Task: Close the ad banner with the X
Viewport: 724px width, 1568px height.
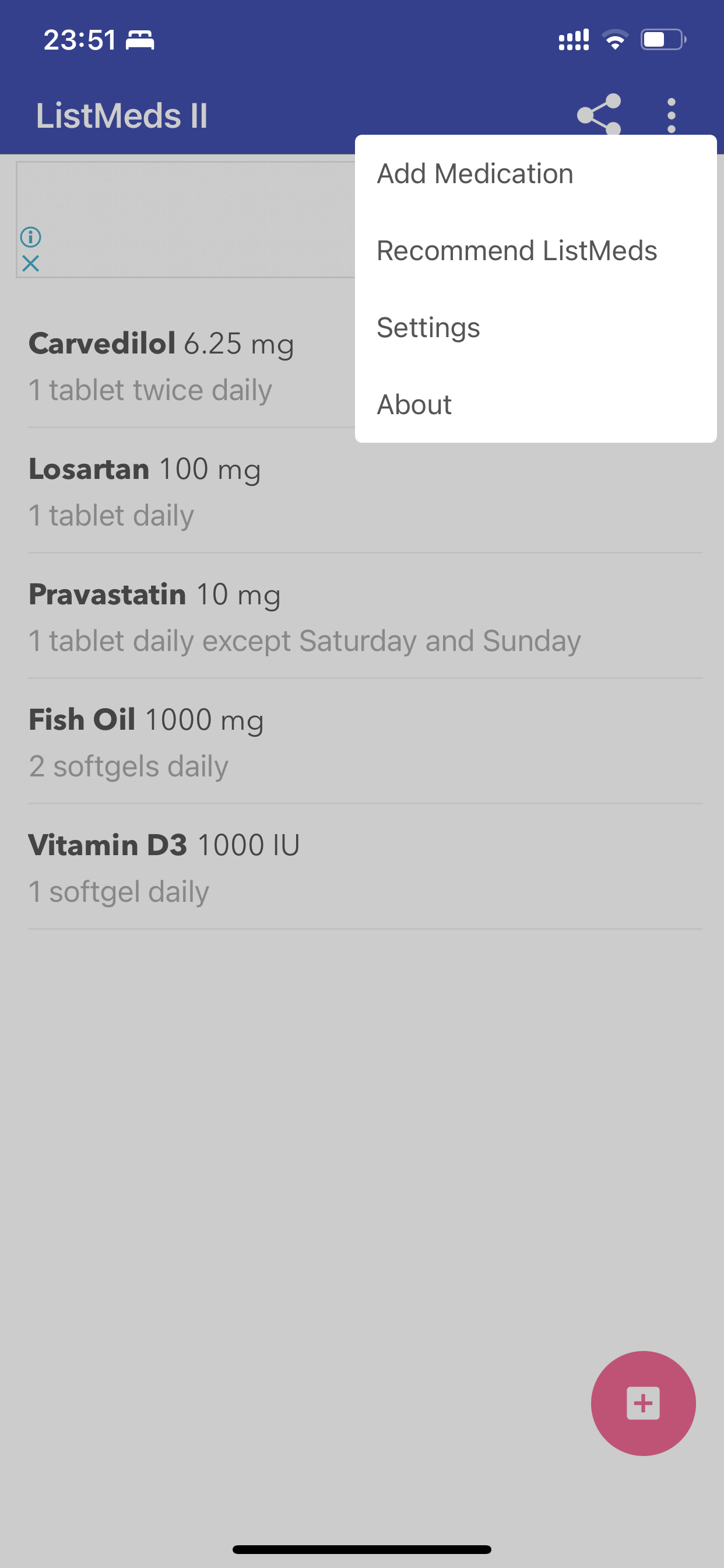Action: [x=30, y=264]
